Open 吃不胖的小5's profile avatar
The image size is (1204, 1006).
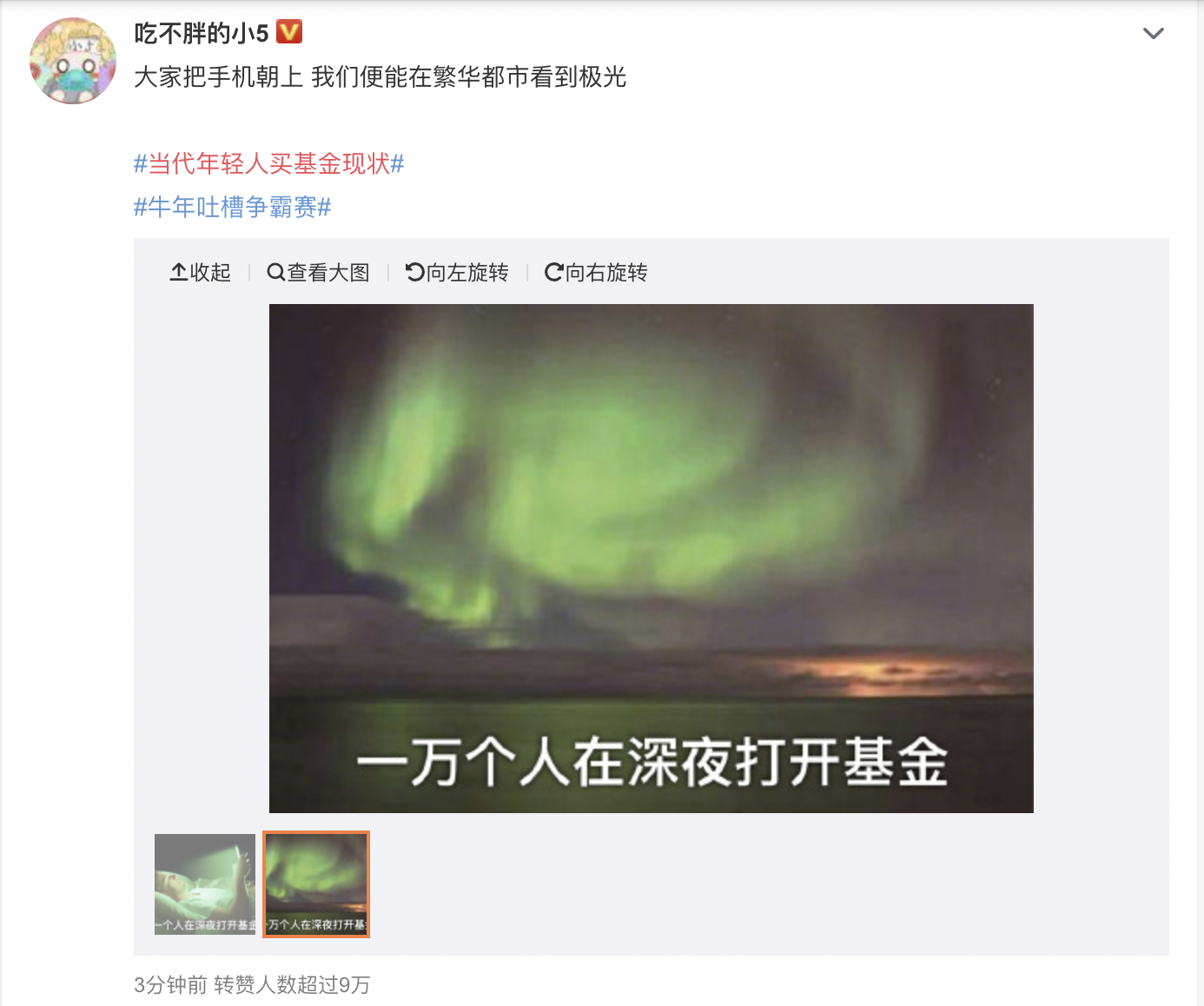tap(73, 61)
